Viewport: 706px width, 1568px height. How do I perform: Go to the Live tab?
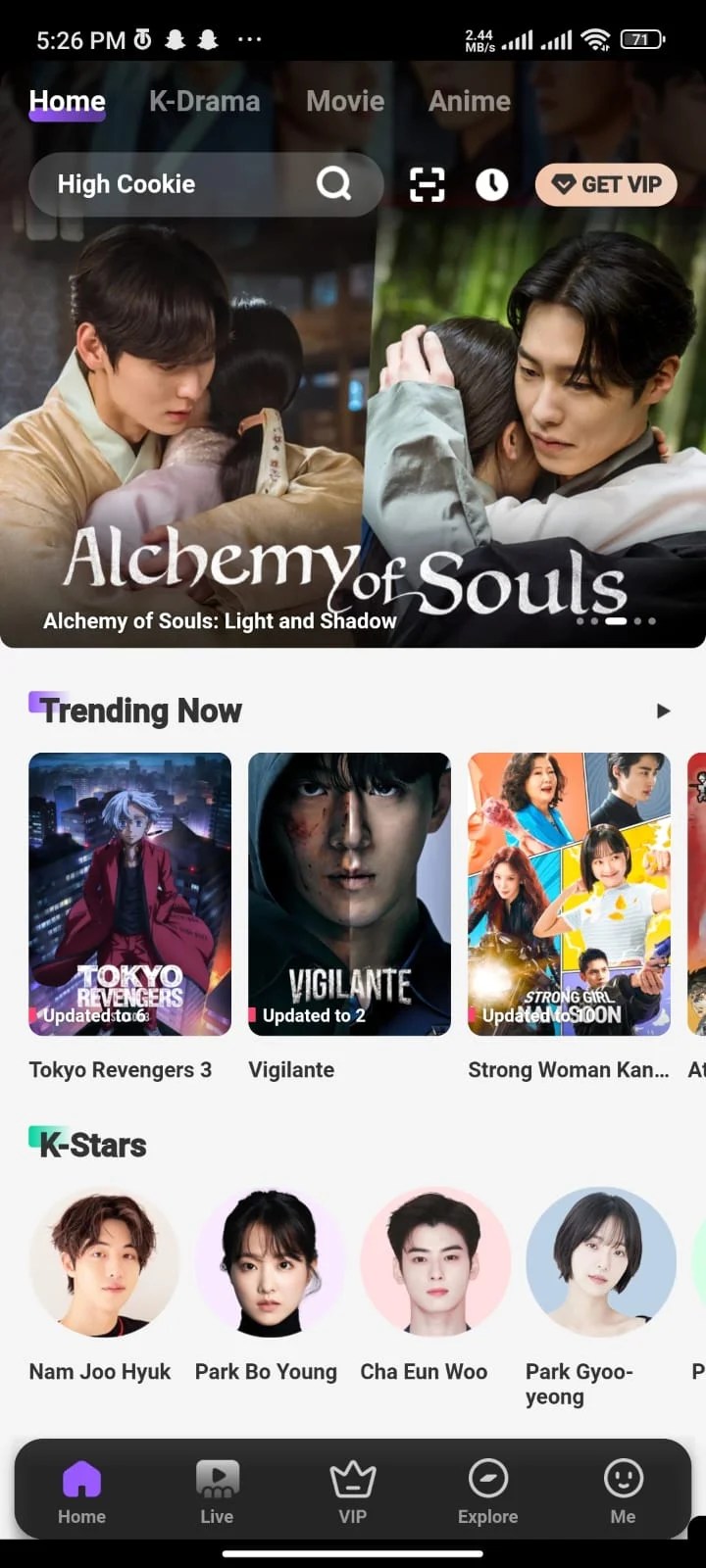217,1491
